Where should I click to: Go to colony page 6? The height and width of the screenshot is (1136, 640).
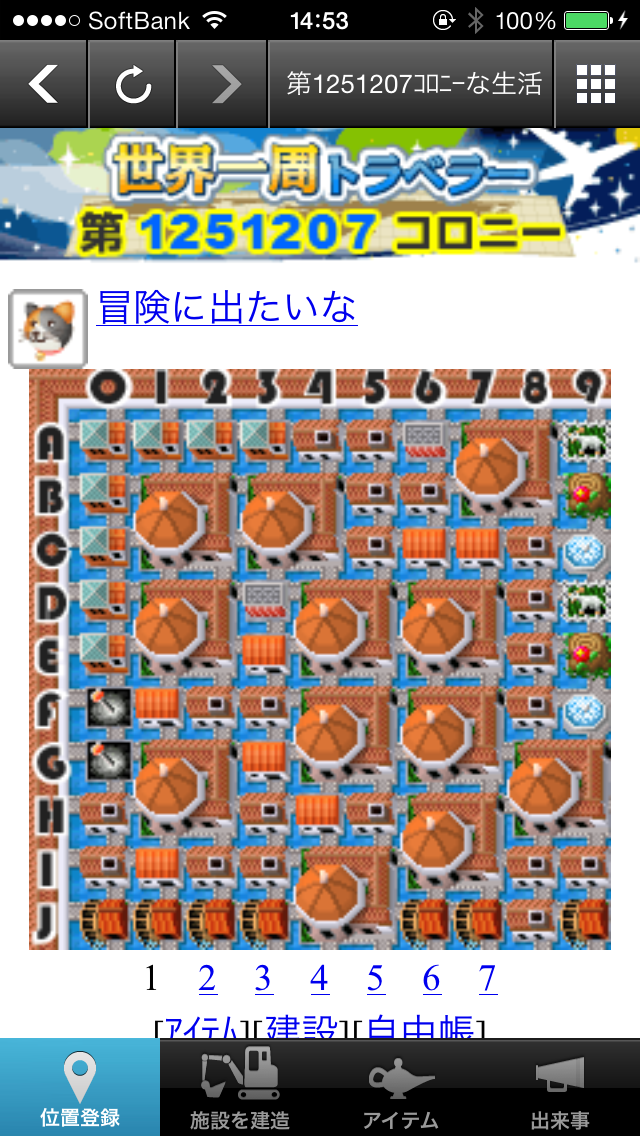point(432,980)
